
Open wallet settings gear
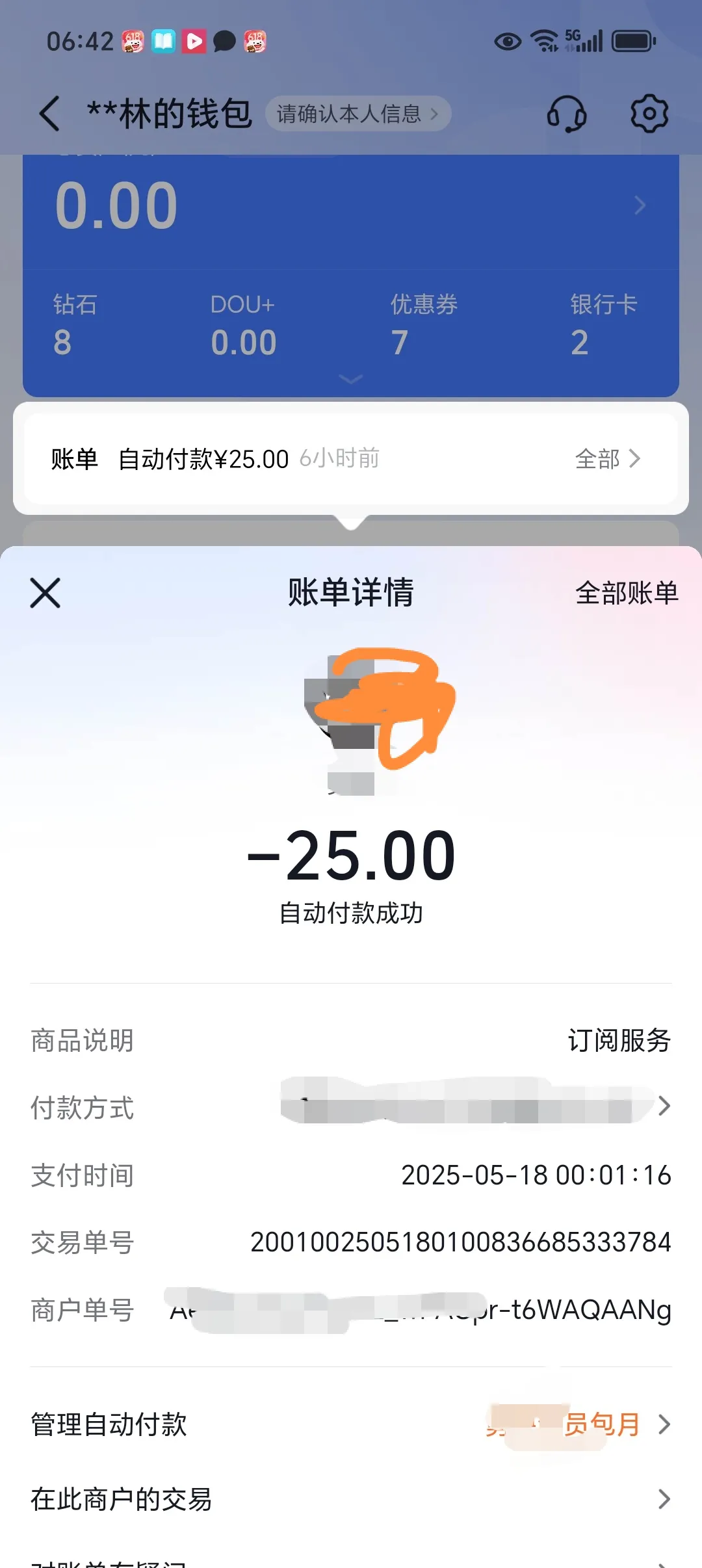649,114
